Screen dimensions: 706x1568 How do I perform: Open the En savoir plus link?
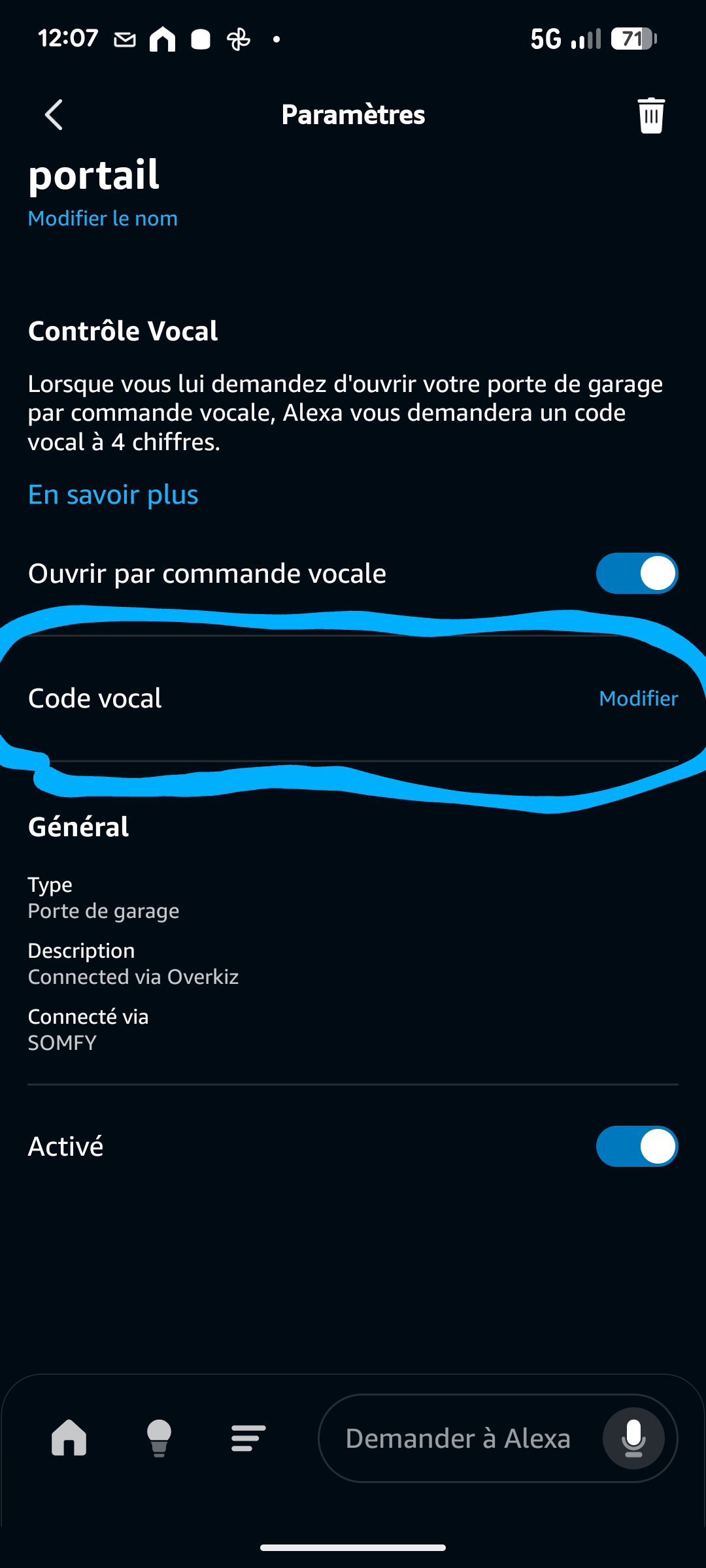[113, 495]
